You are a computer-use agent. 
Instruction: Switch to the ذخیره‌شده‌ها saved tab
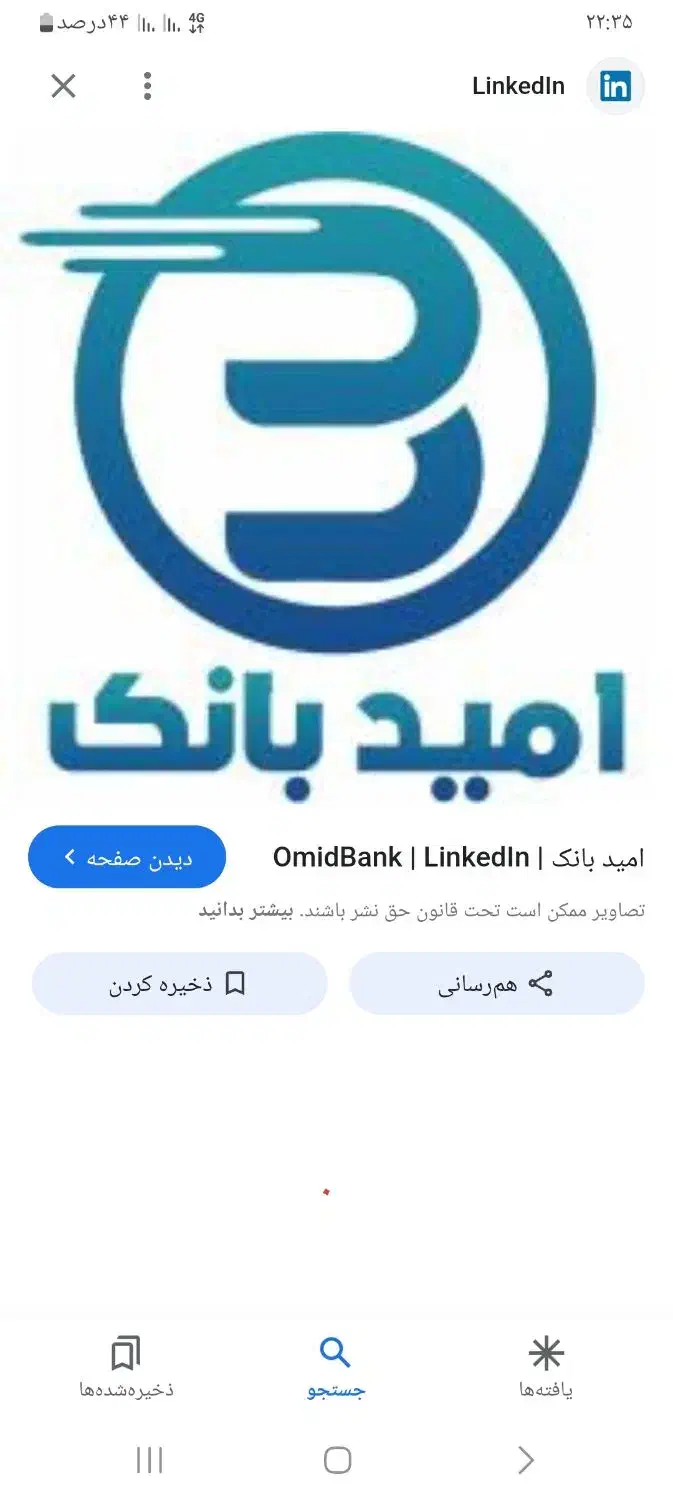[126, 1367]
